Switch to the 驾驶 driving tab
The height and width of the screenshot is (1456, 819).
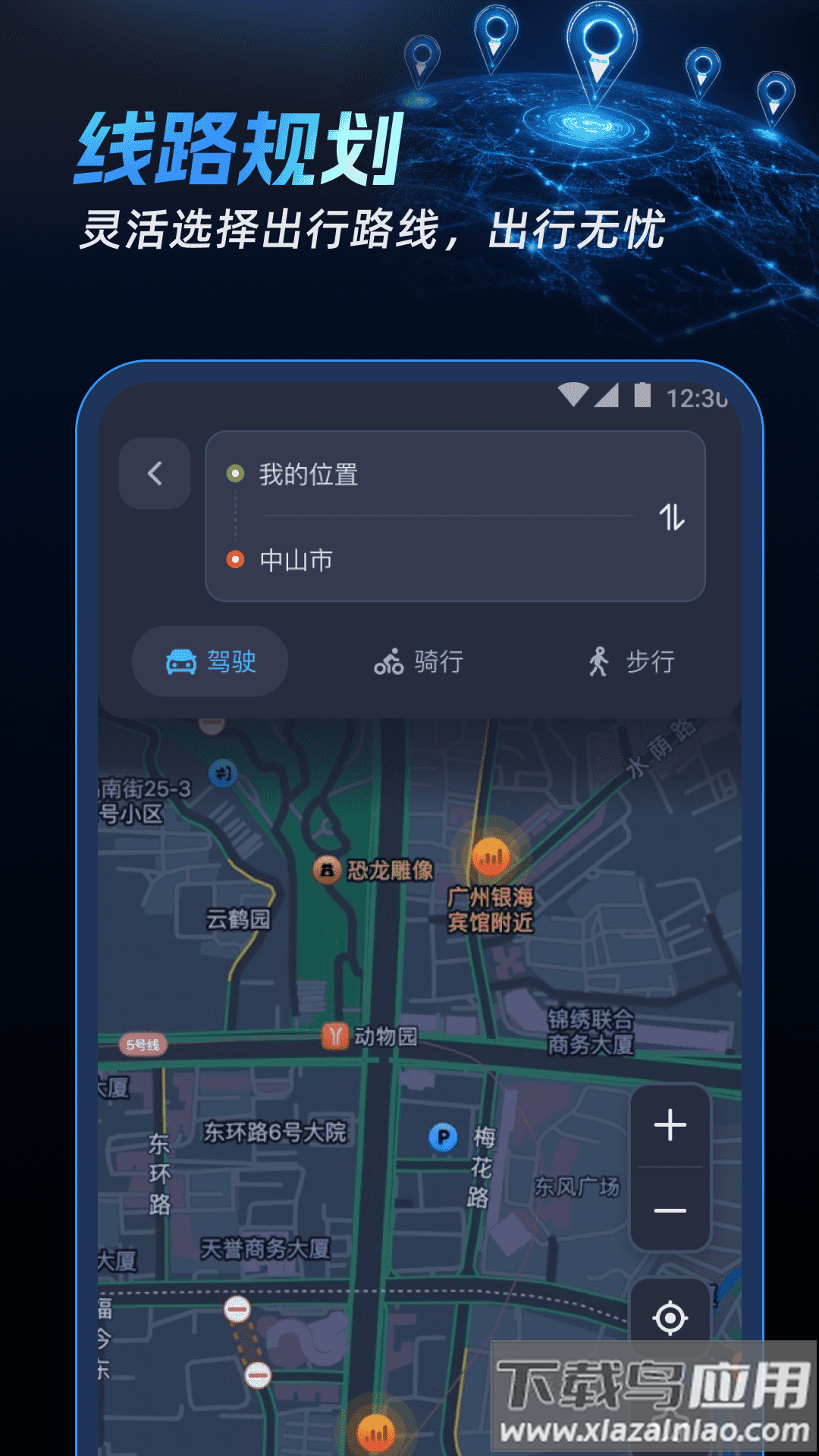click(x=209, y=661)
